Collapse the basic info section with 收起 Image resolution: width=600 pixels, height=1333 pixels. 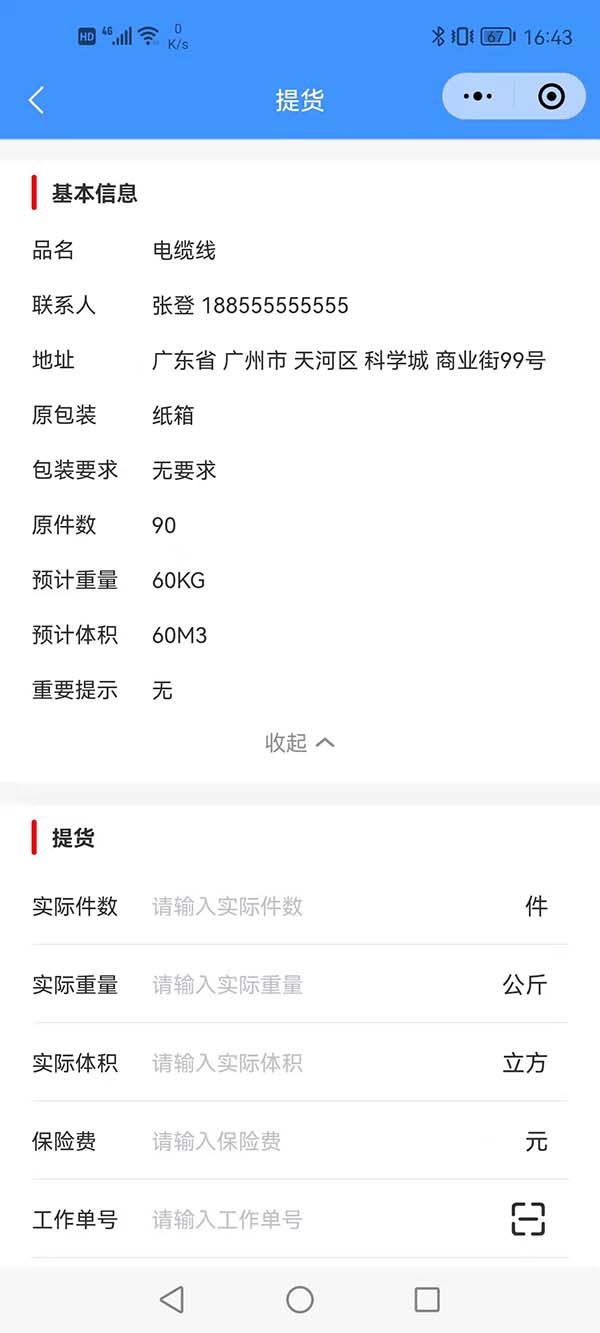[300, 742]
